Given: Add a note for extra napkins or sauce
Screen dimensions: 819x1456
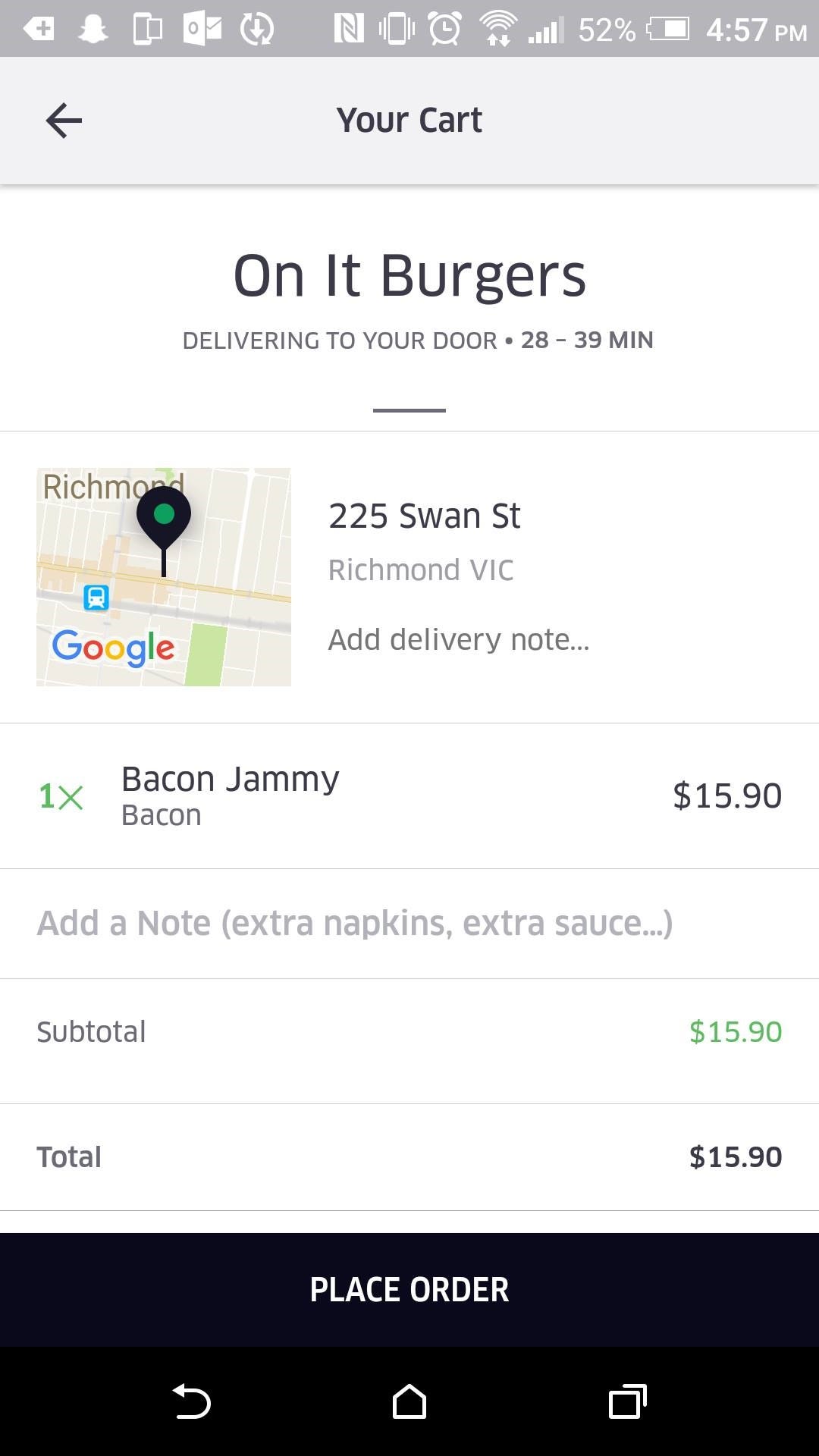Looking at the screenshot, I should pyautogui.click(x=409, y=924).
